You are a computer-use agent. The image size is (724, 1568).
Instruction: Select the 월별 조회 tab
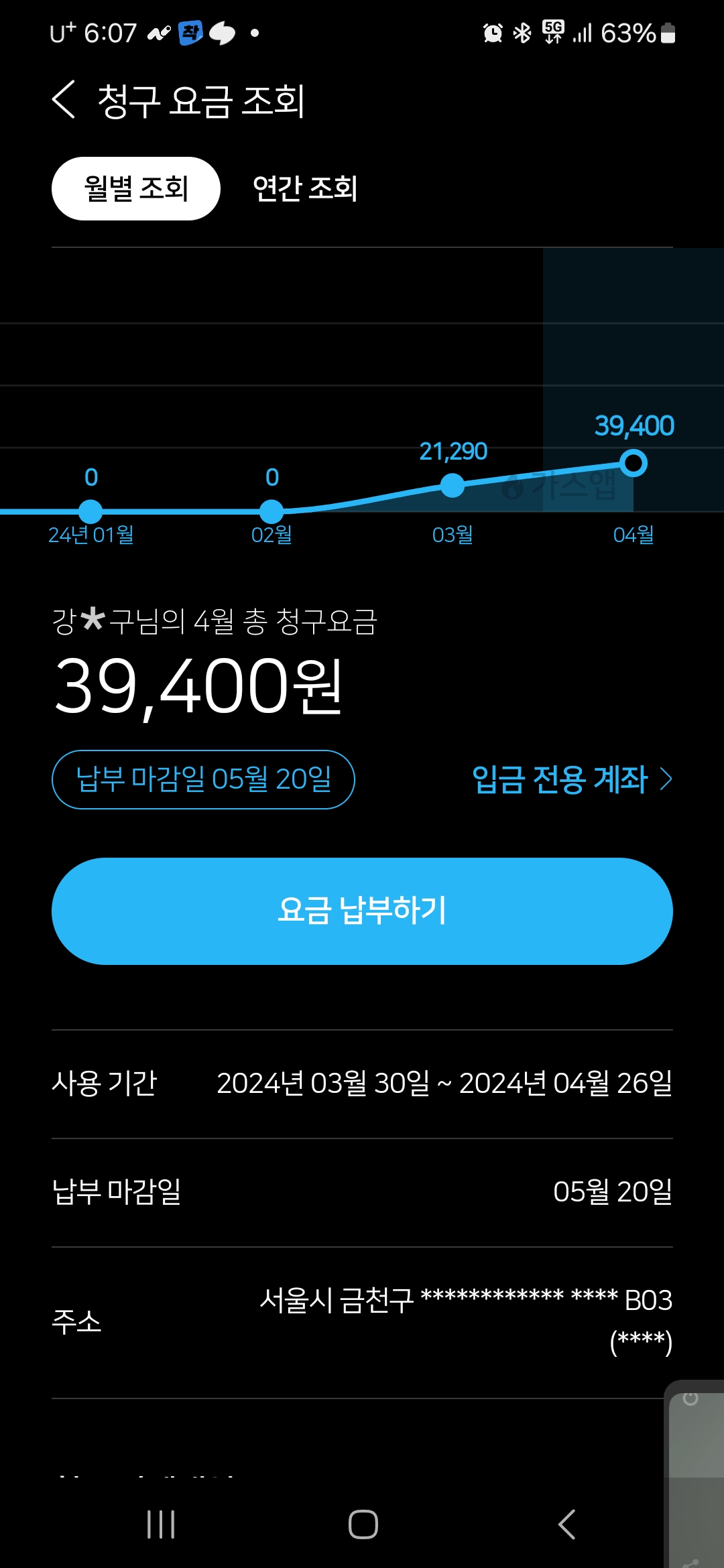pos(136,188)
